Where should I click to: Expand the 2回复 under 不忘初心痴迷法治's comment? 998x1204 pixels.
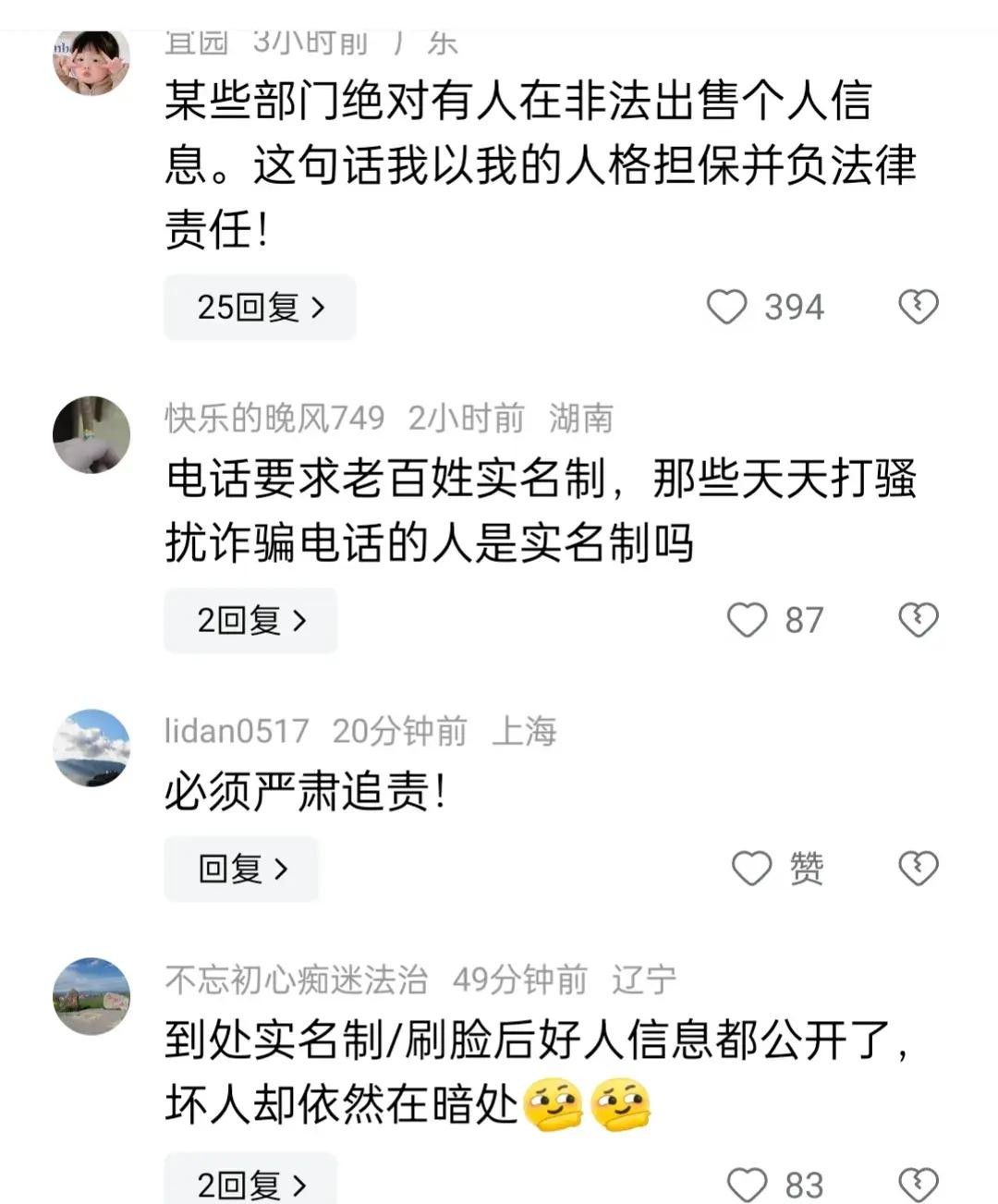click(x=250, y=1183)
